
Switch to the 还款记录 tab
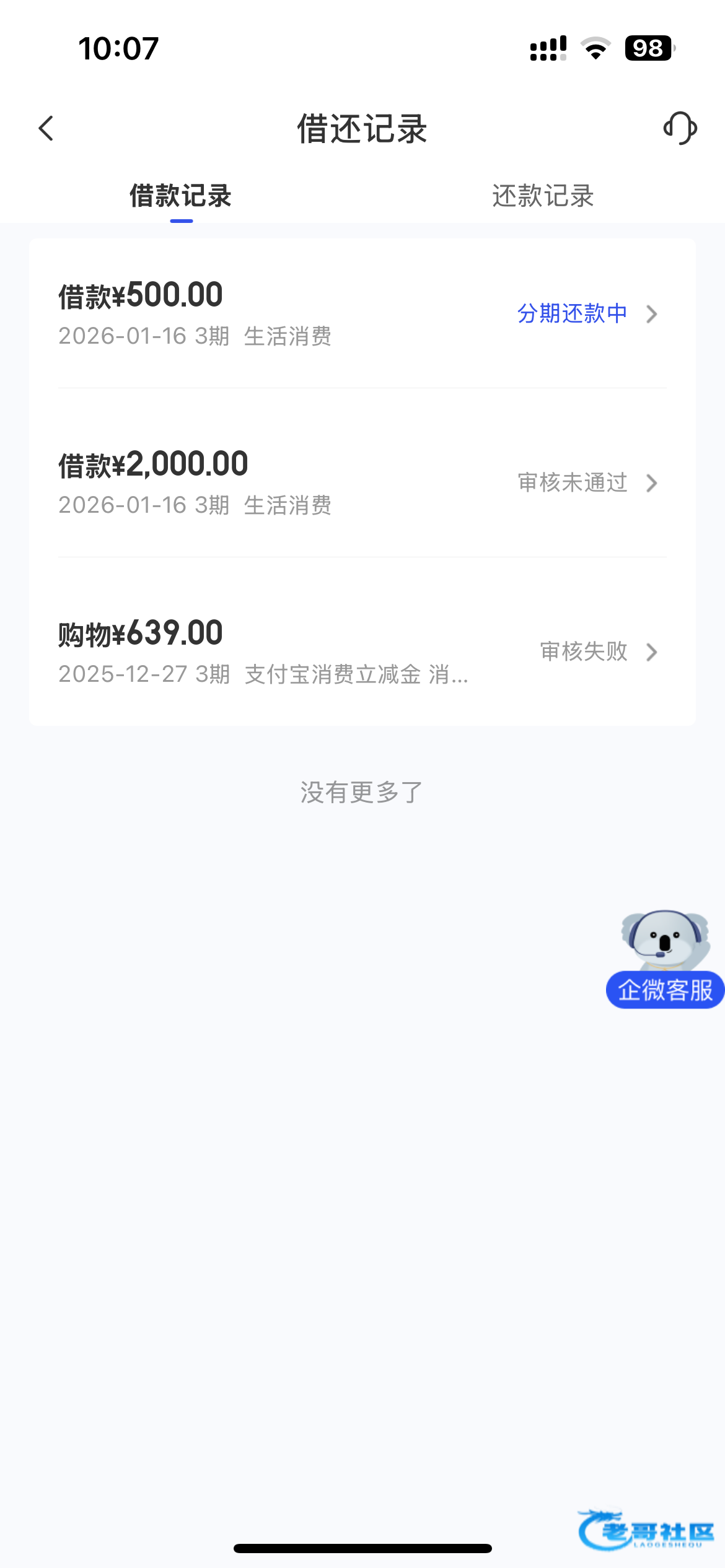[x=543, y=196]
